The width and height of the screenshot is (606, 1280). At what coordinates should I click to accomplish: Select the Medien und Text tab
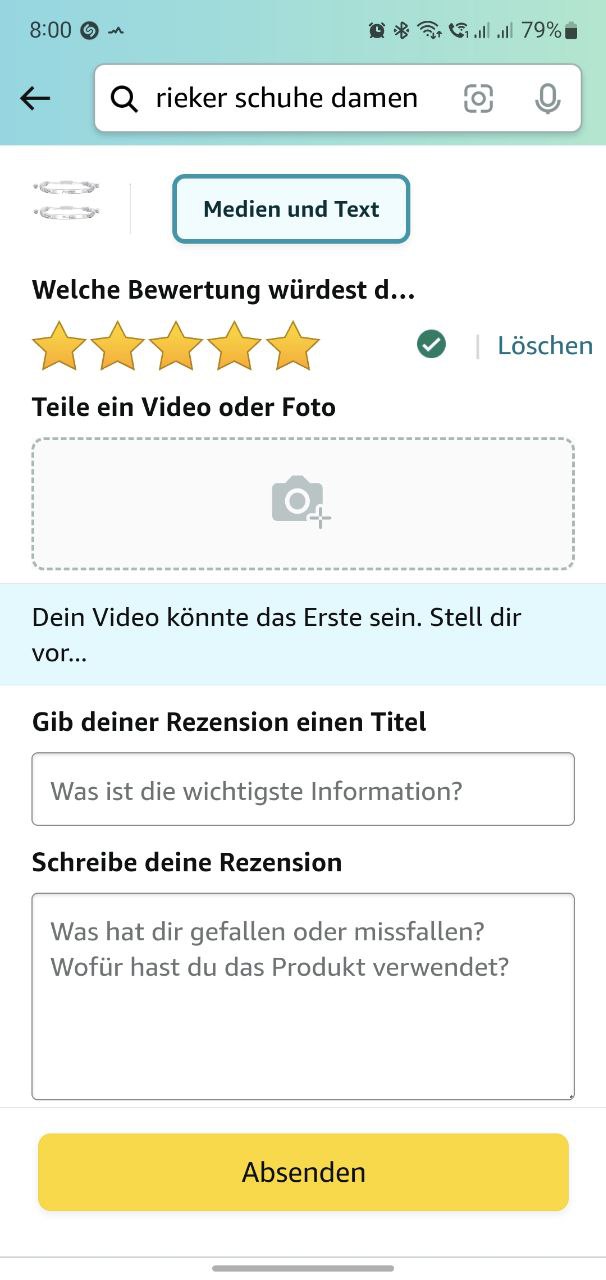click(x=291, y=209)
